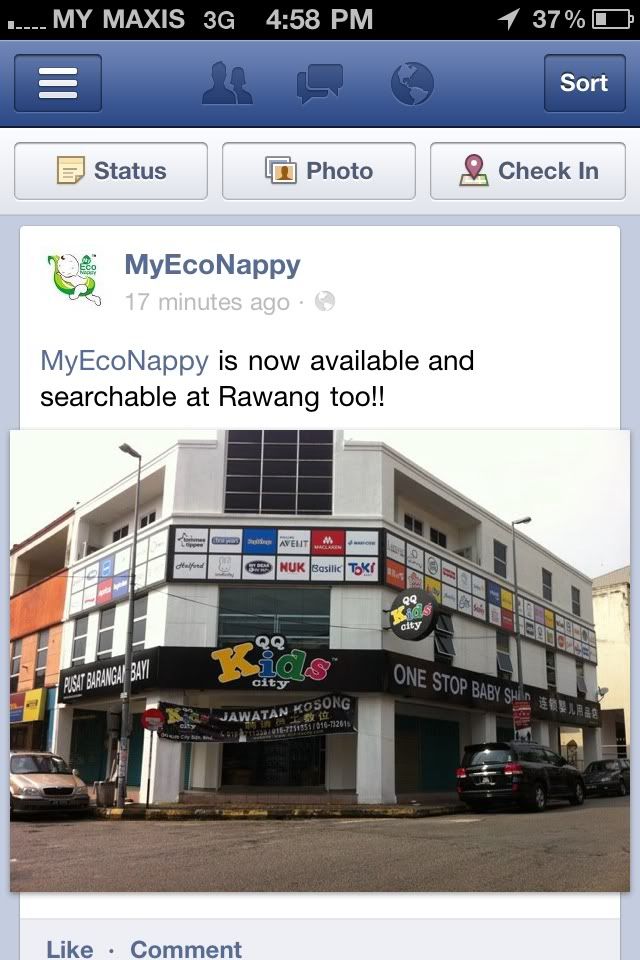The width and height of the screenshot is (640, 960).
Task: Tap the Check In button
Action: (528, 171)
